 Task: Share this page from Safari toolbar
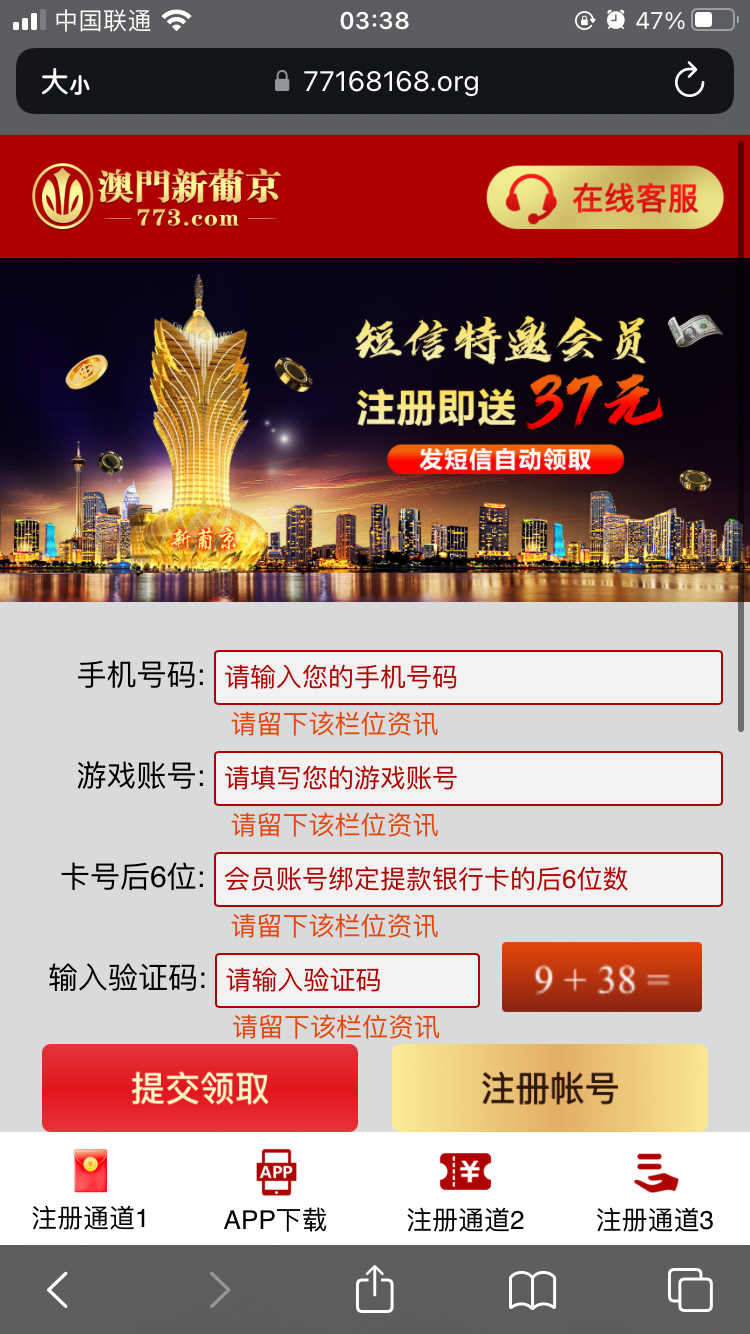click(375, 1289)
